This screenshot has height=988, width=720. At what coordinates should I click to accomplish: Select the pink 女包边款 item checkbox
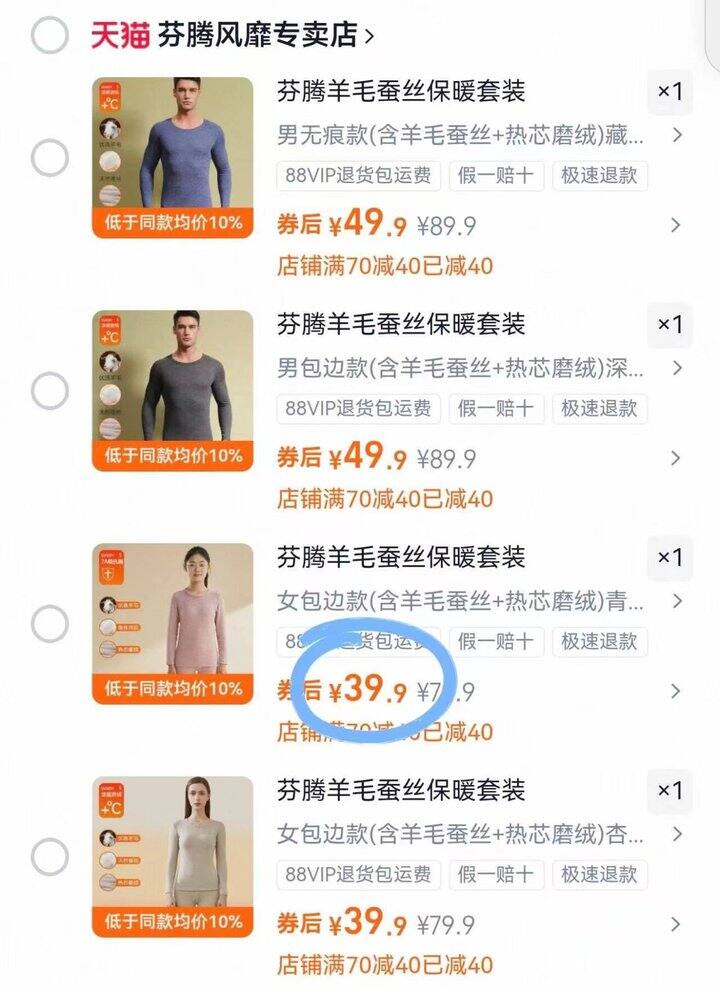[x=49, y=624]
